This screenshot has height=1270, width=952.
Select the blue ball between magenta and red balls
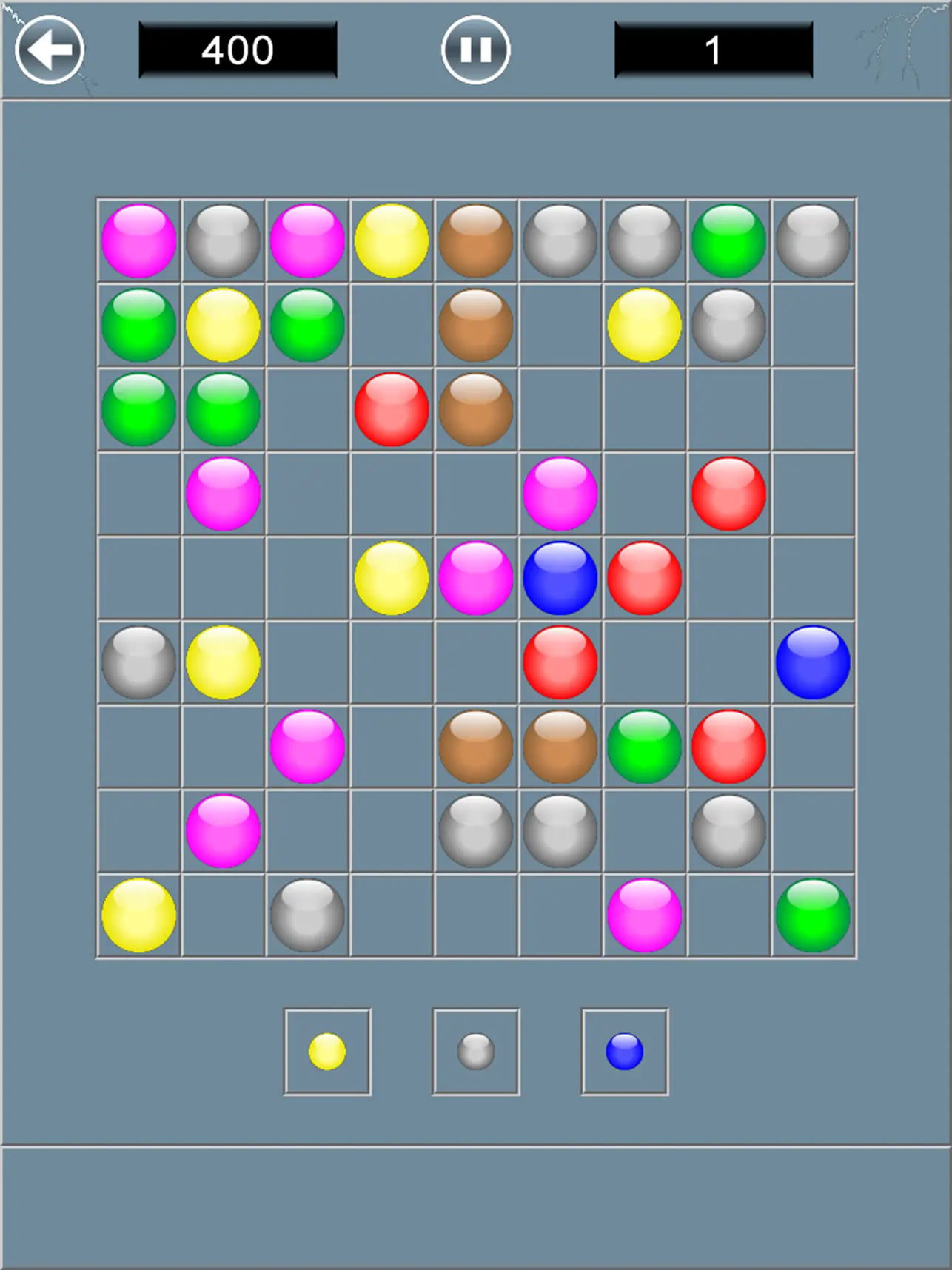coord(560,577)
